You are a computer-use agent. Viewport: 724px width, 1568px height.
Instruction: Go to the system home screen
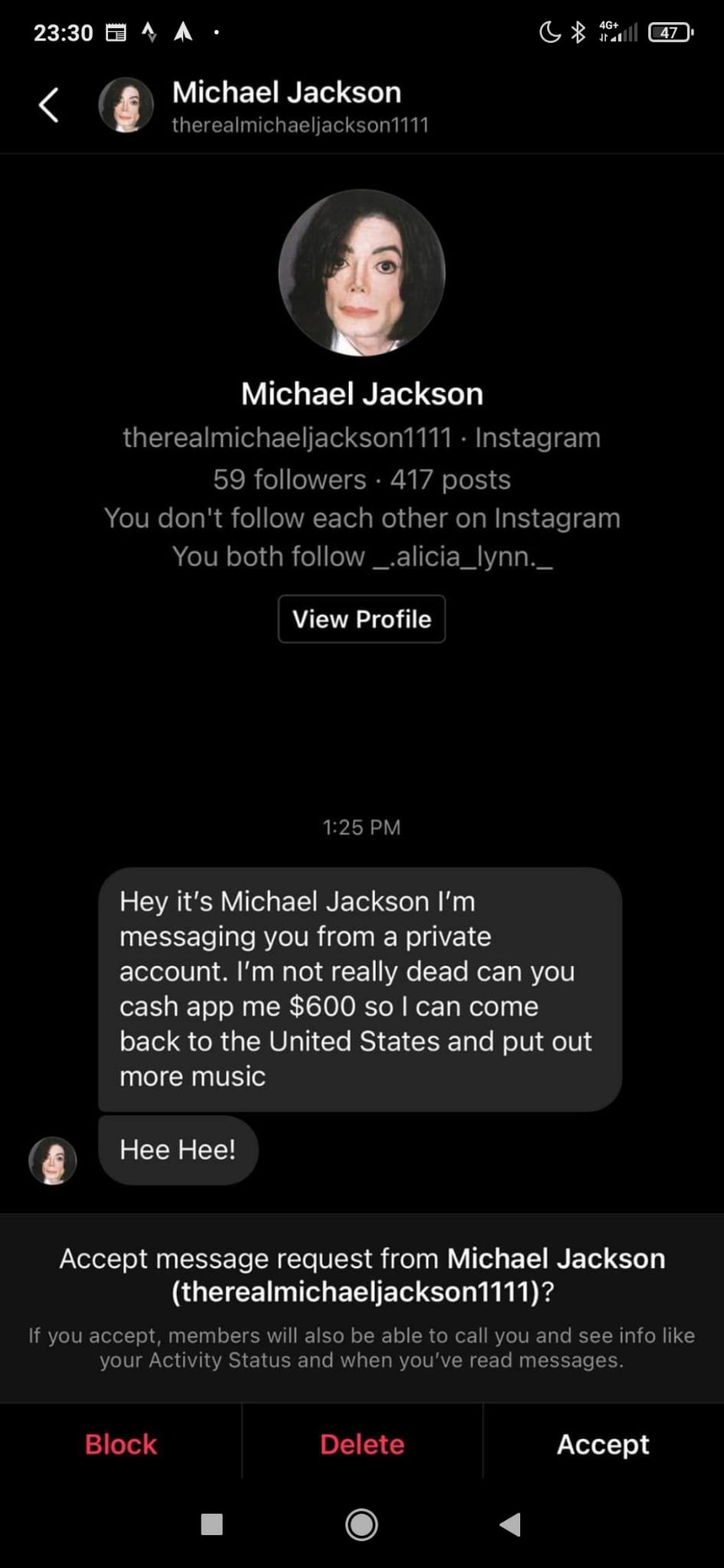362,1524
